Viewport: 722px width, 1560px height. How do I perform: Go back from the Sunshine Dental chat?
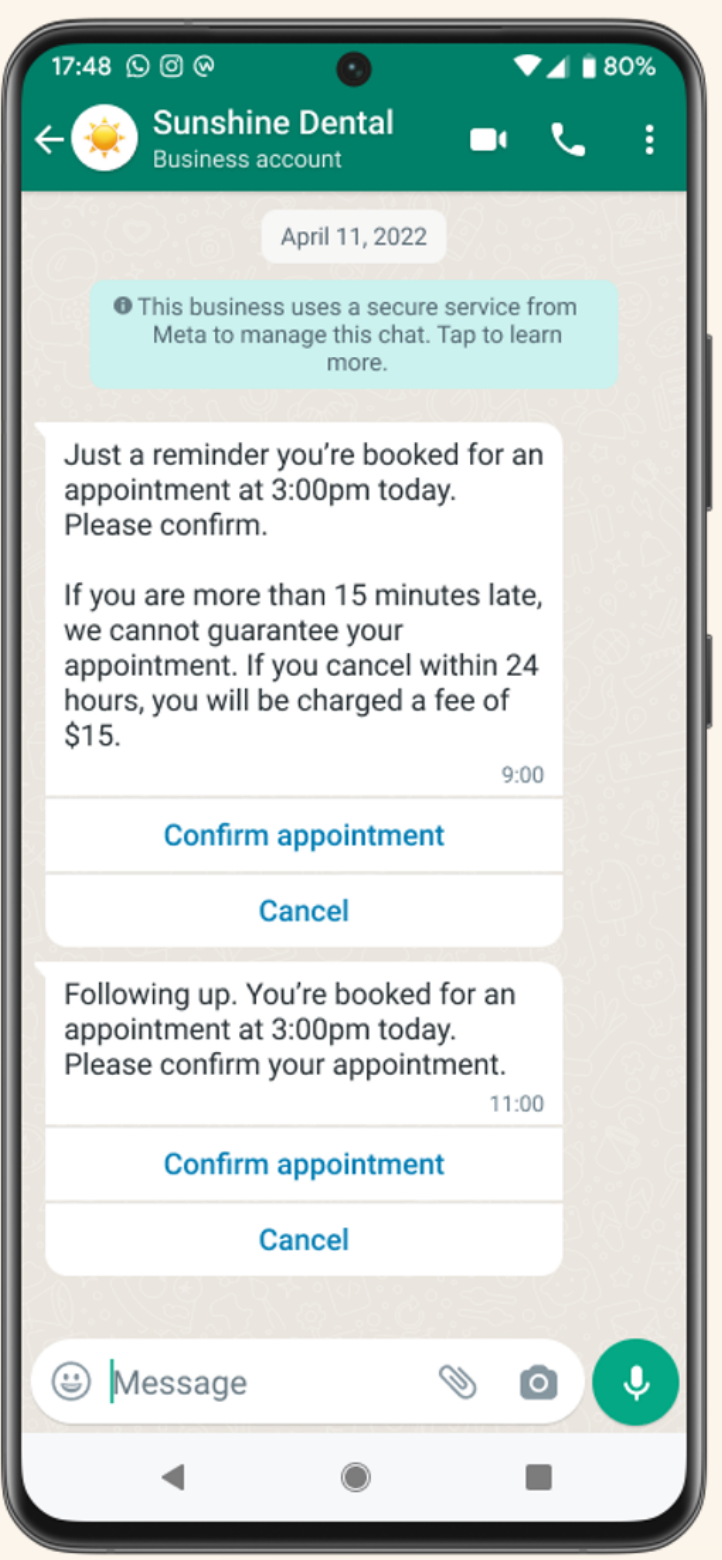coord(48,140)
